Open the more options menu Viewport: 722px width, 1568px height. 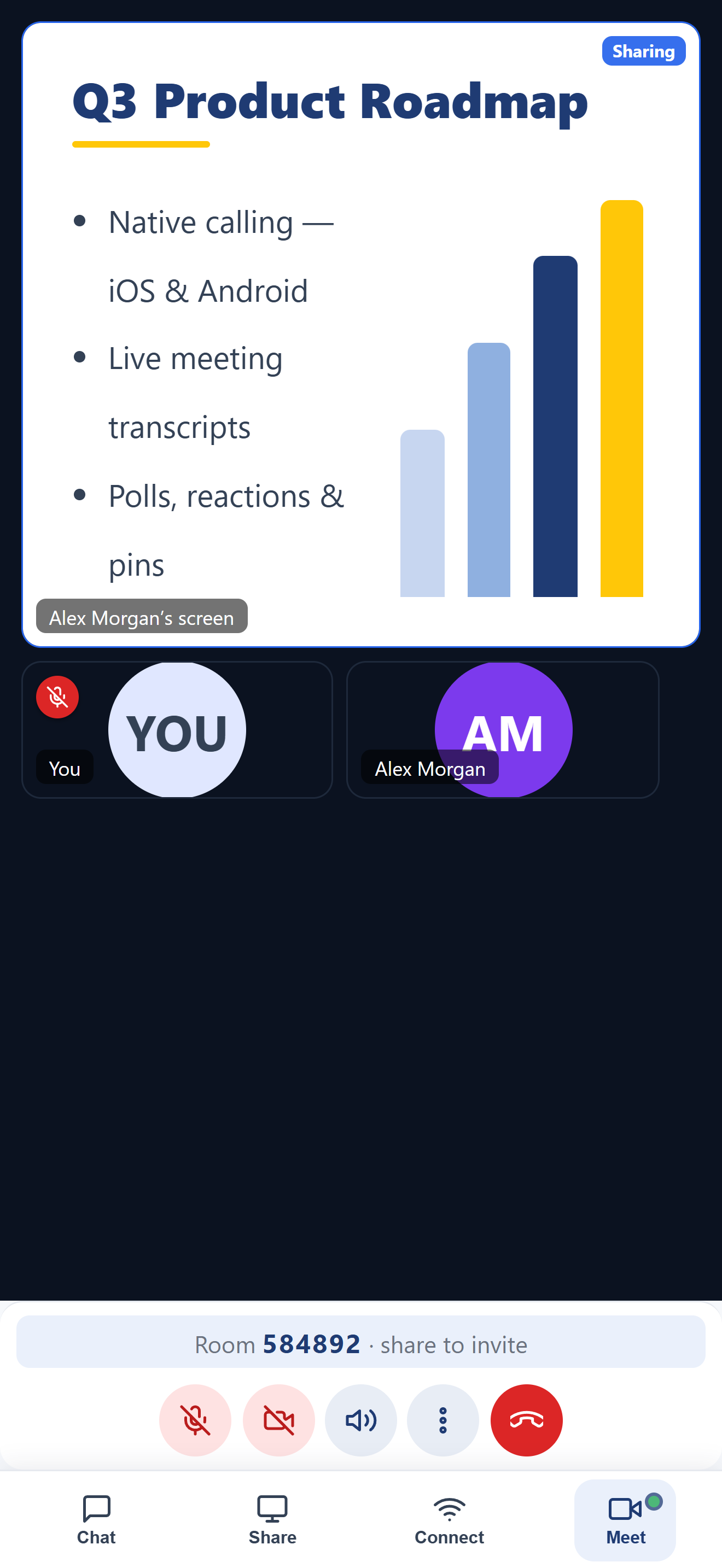(442, 1420)
